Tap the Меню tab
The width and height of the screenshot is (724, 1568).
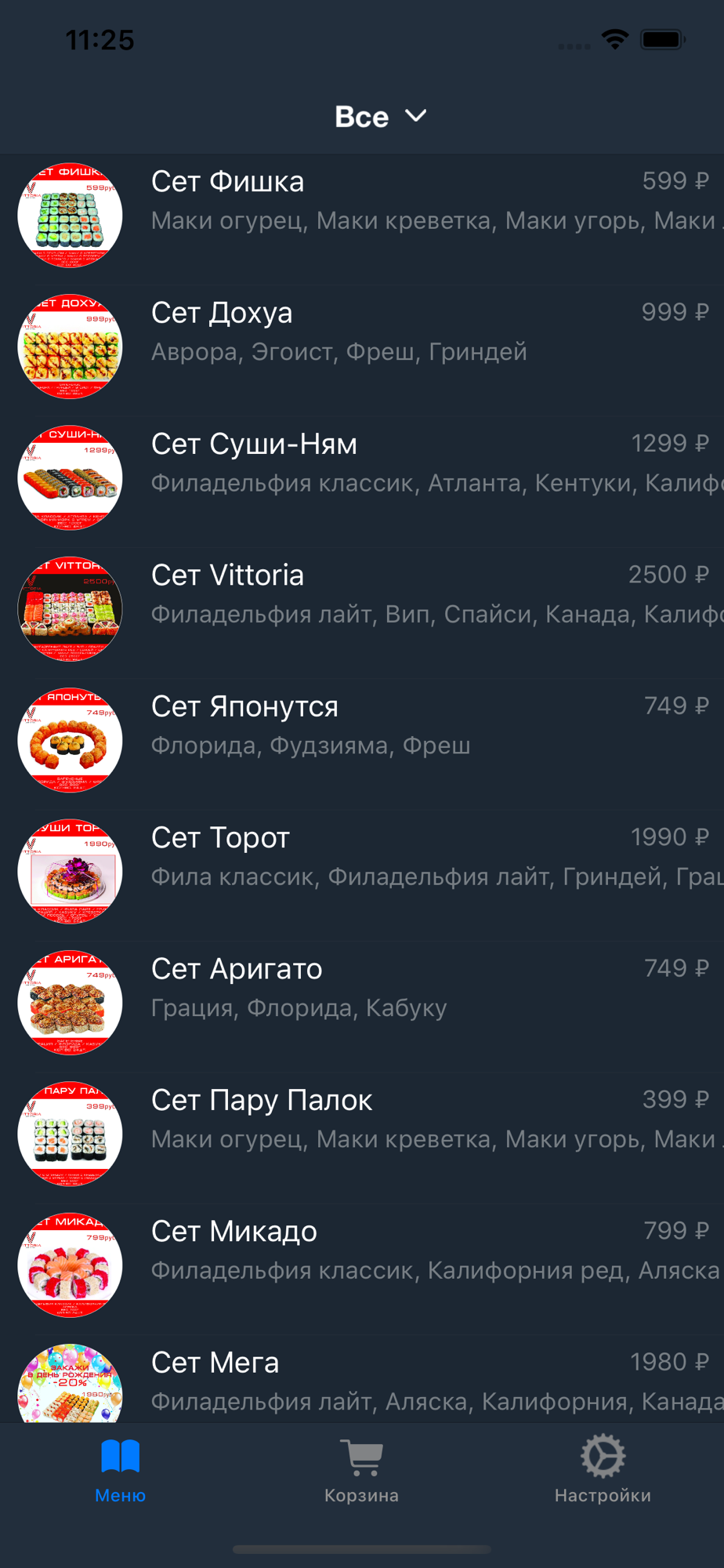click(x=121, y=1472)
